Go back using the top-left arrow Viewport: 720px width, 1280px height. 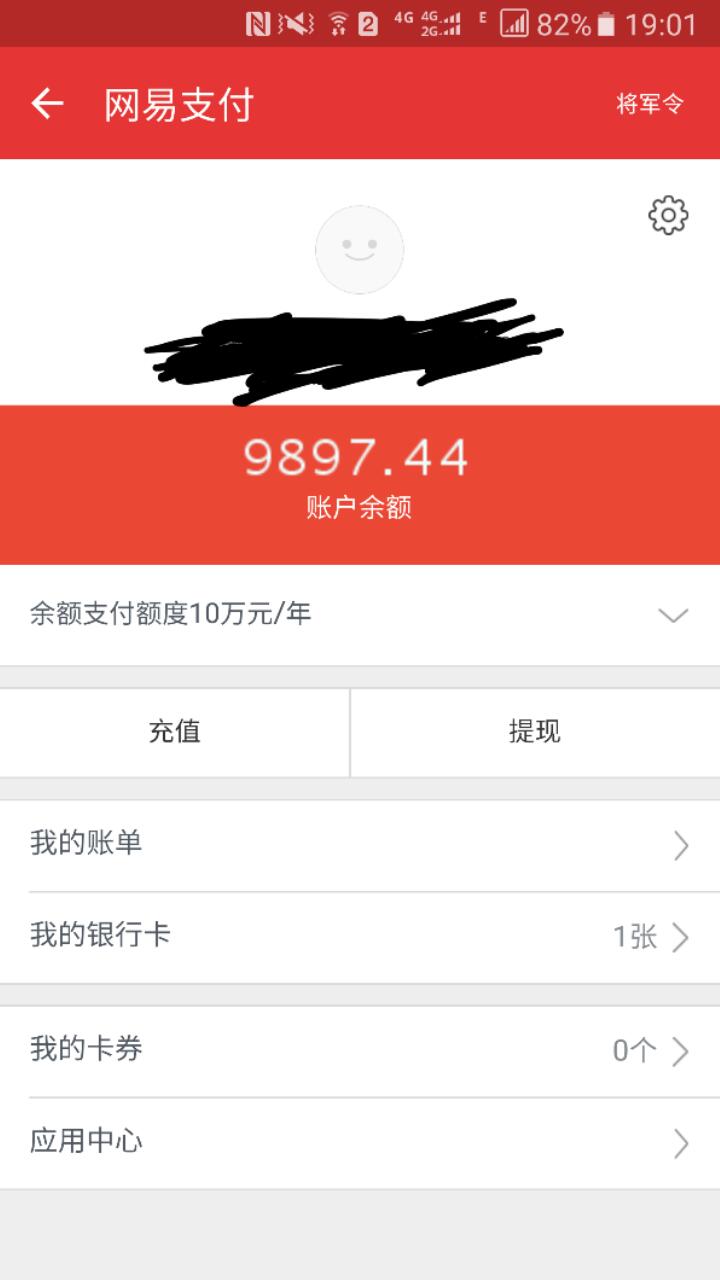[x=47, y=103]
